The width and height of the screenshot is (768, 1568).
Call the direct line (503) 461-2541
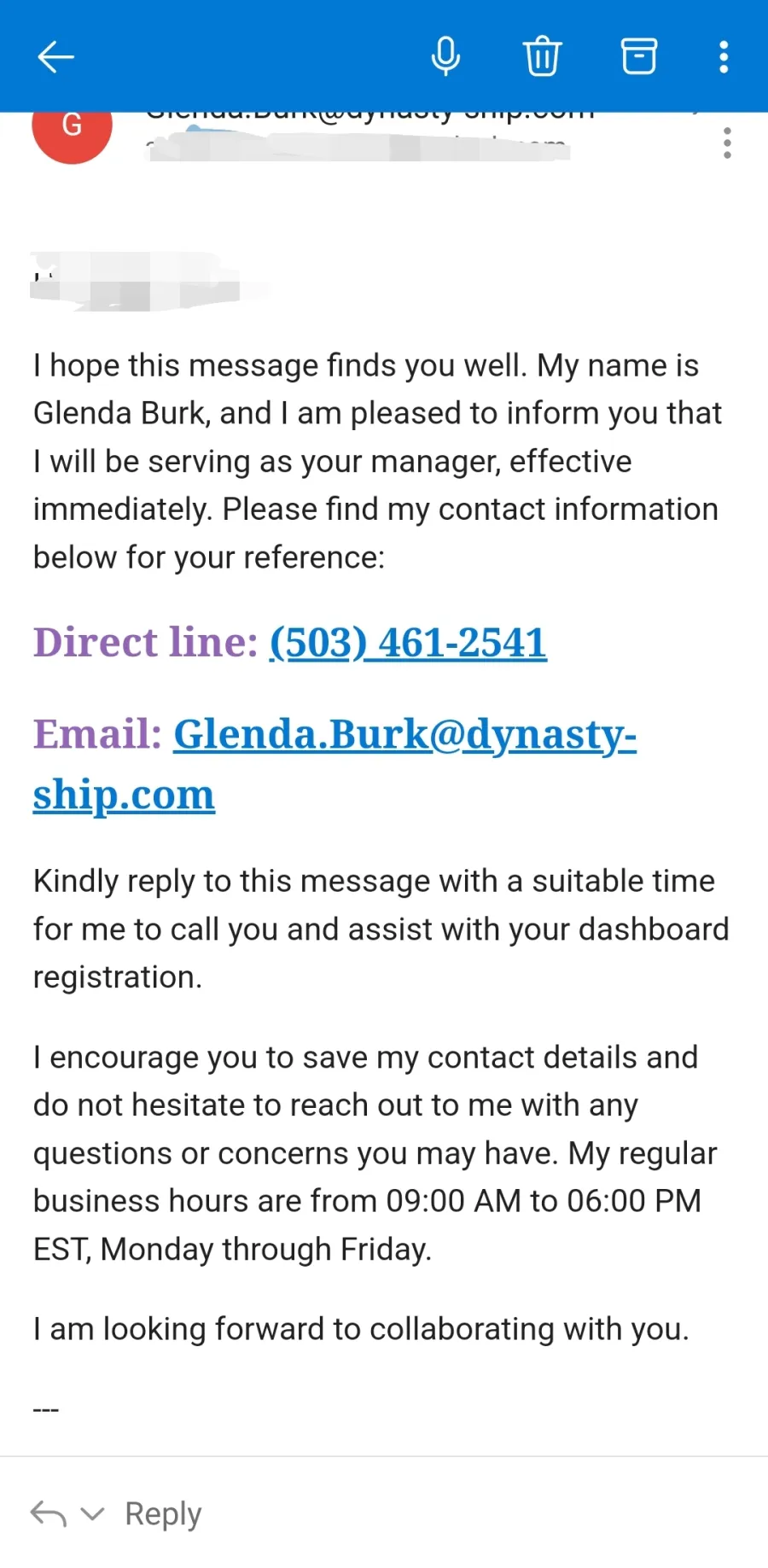pos(408,643)
